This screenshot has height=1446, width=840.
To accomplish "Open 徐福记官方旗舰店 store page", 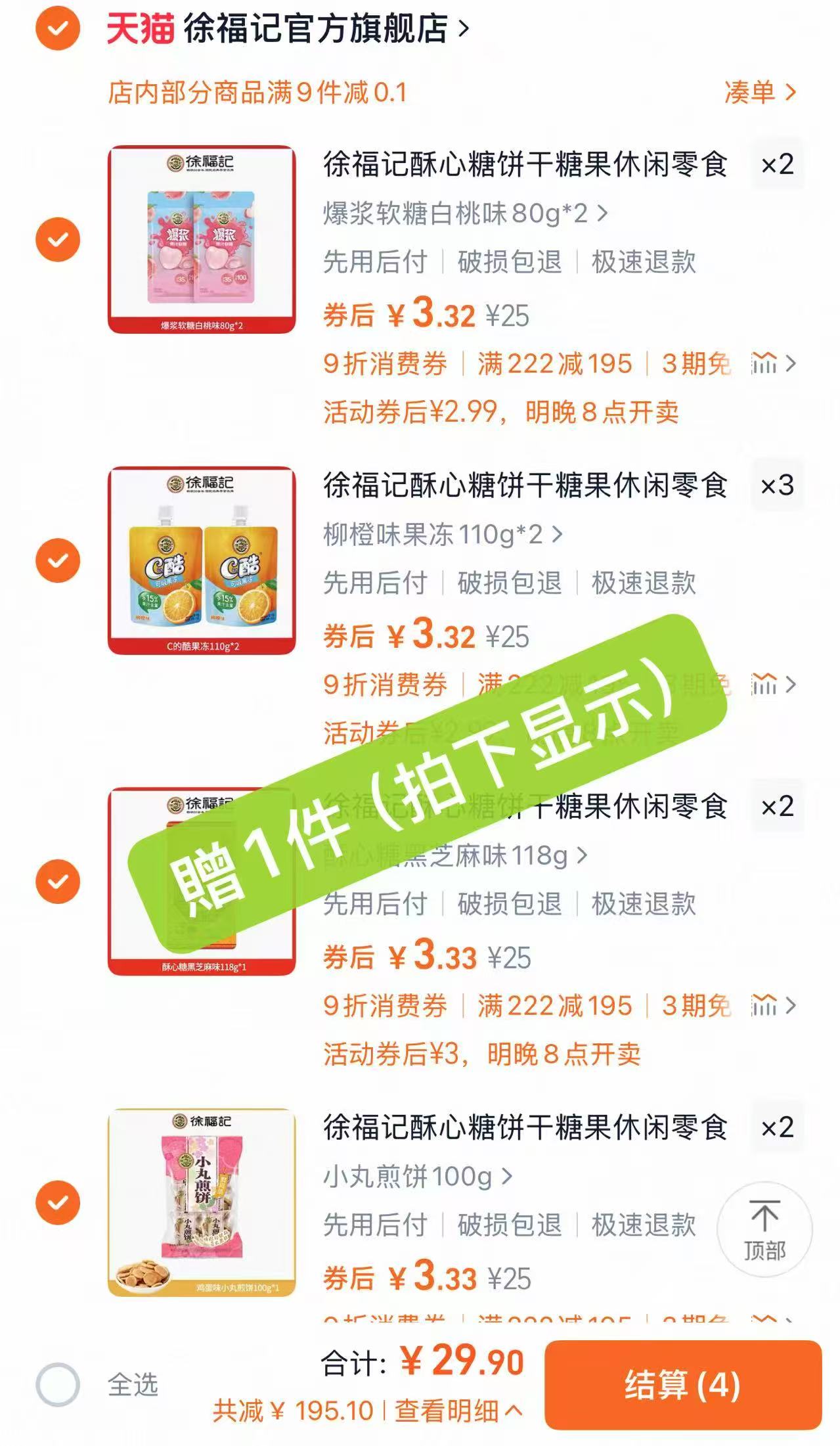I will [315, 29].
